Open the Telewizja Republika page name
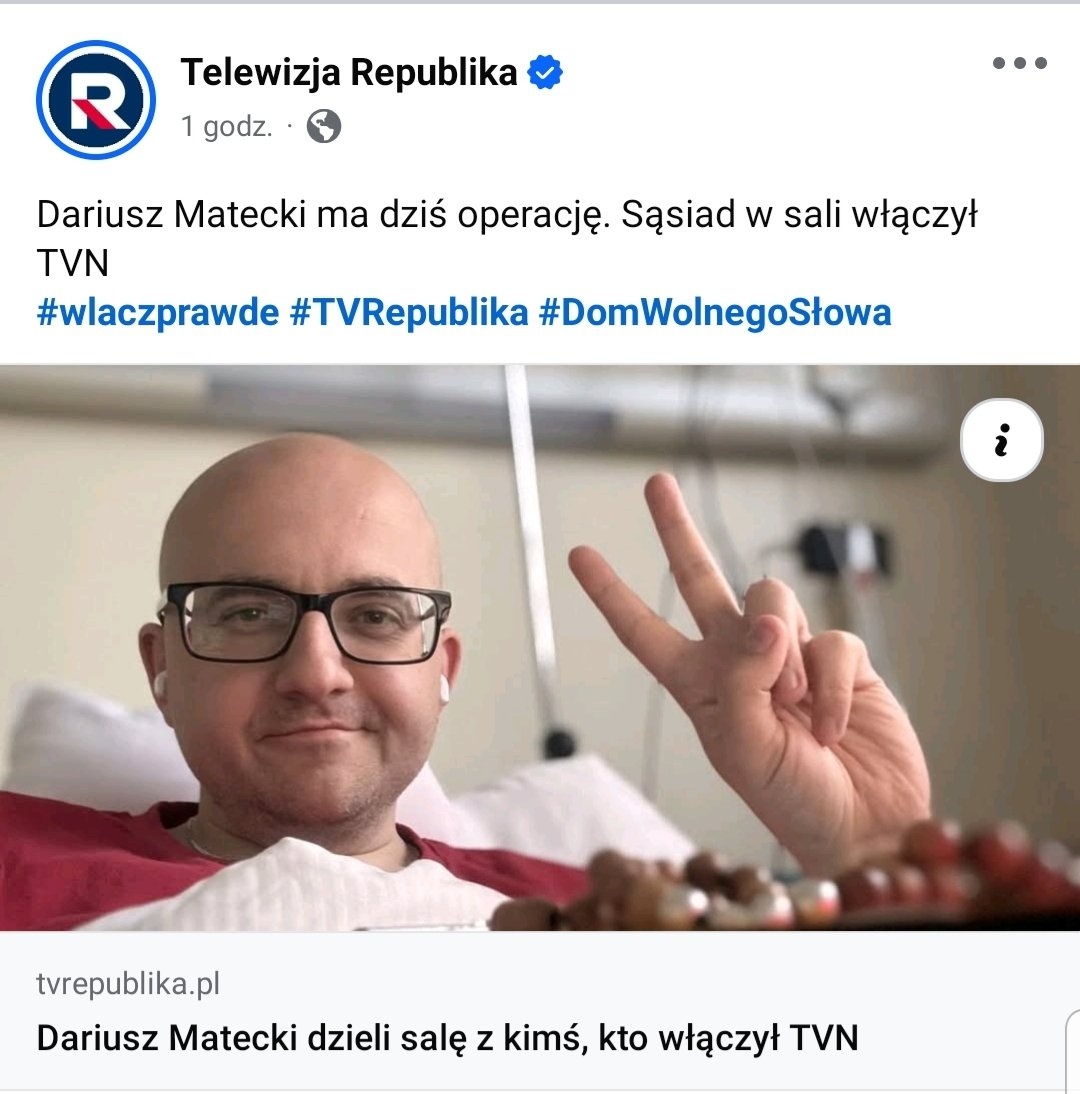The height and width of the screenshot is (1094, 1080). [349, 72]
